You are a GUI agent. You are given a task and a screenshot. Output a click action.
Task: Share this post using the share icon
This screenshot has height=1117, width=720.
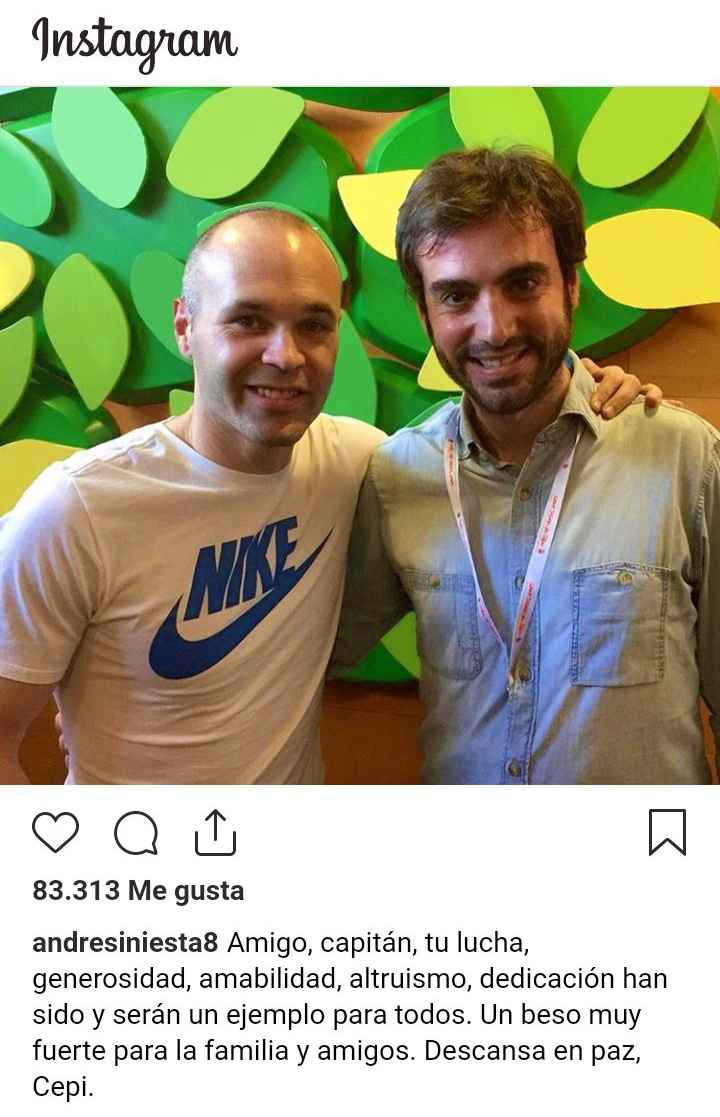point(215,832)
